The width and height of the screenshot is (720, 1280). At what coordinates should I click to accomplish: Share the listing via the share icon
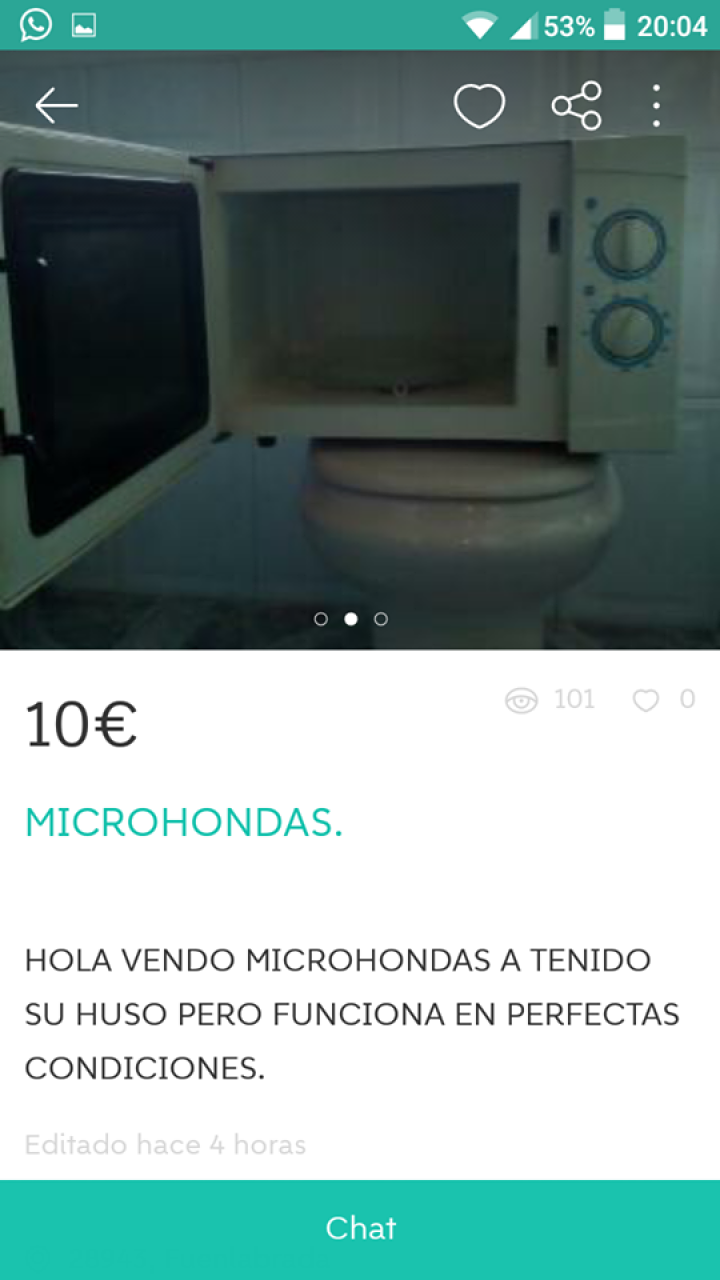[x=577, y=104]
